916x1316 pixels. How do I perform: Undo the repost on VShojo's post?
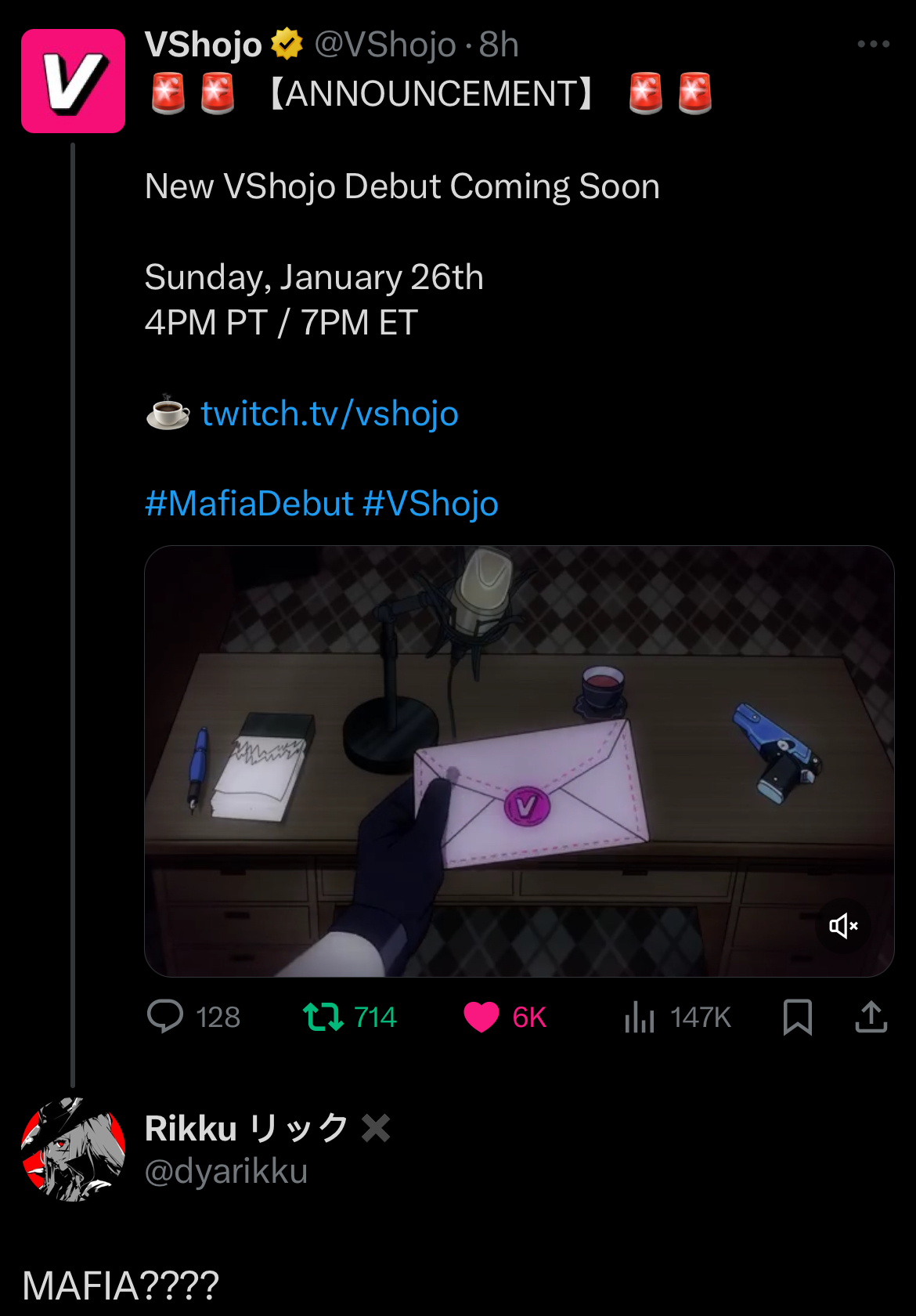point(323,1017)
